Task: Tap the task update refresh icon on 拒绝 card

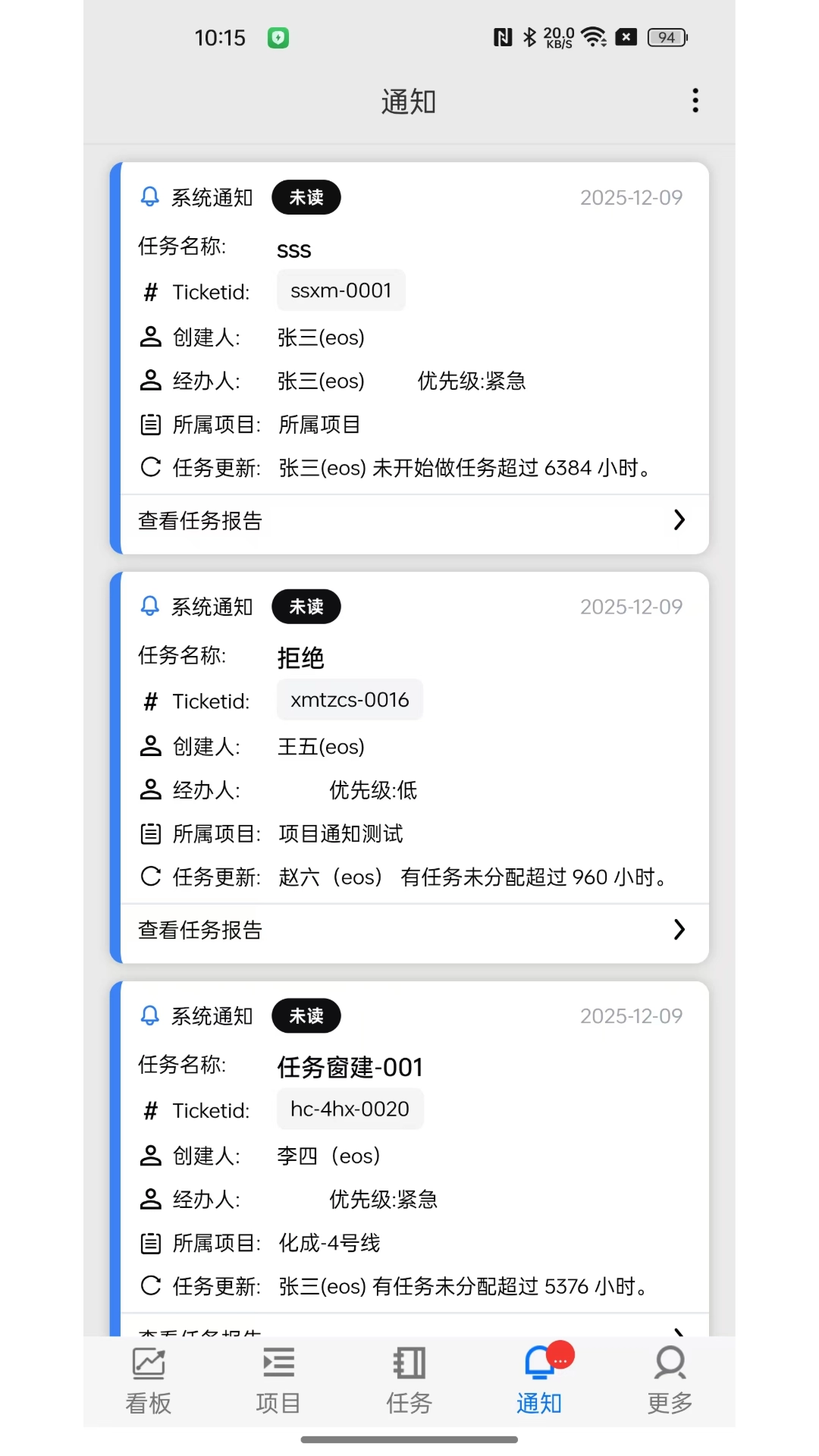Action: 151,877
